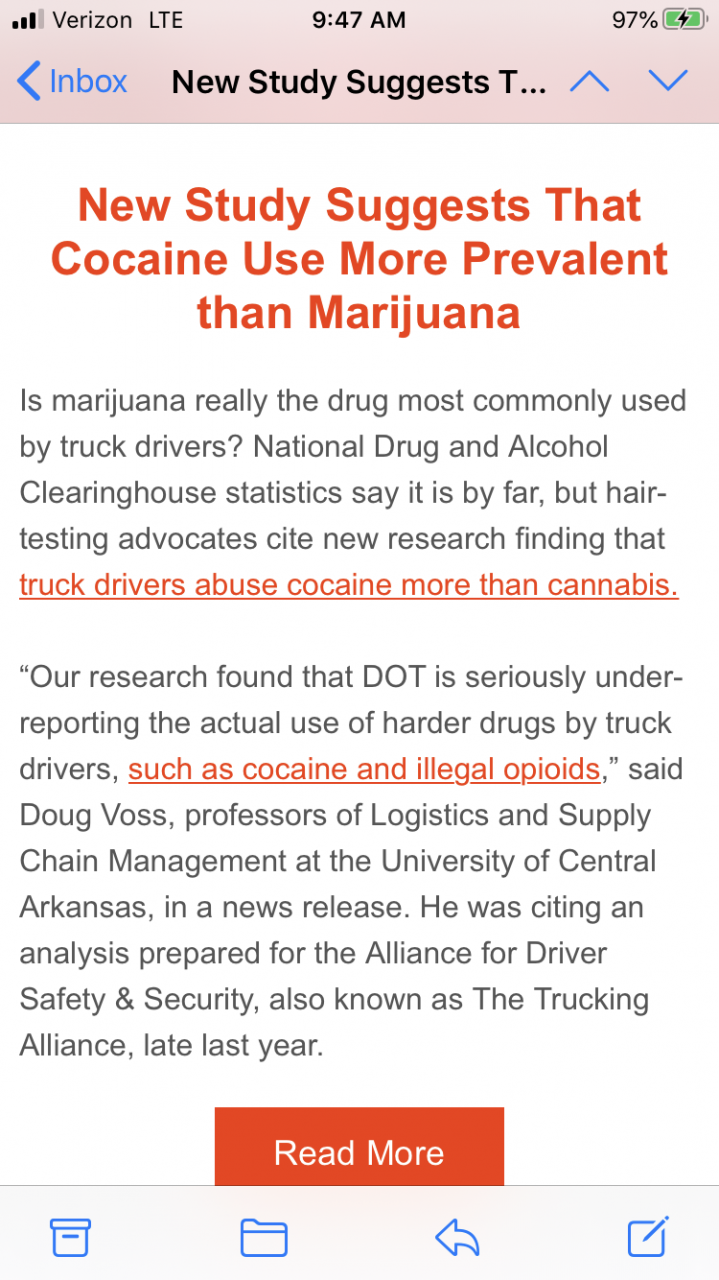The width and height of the screenshot is (719, 1280).
Task: Compose a new email
Action: 648,1238
